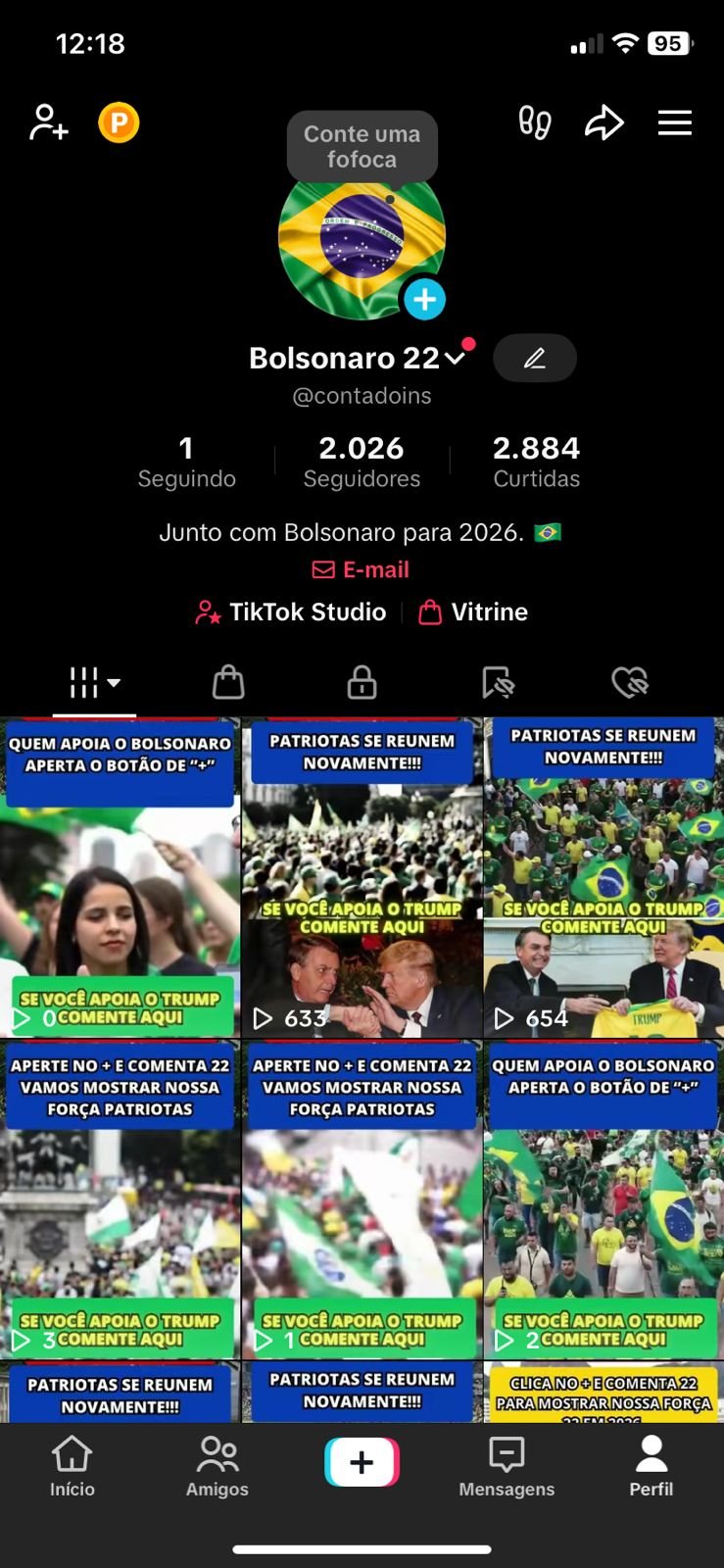This screenshot has height=1568, width=724.
Task: Share this profile via arrow icon
Action: 603,122
